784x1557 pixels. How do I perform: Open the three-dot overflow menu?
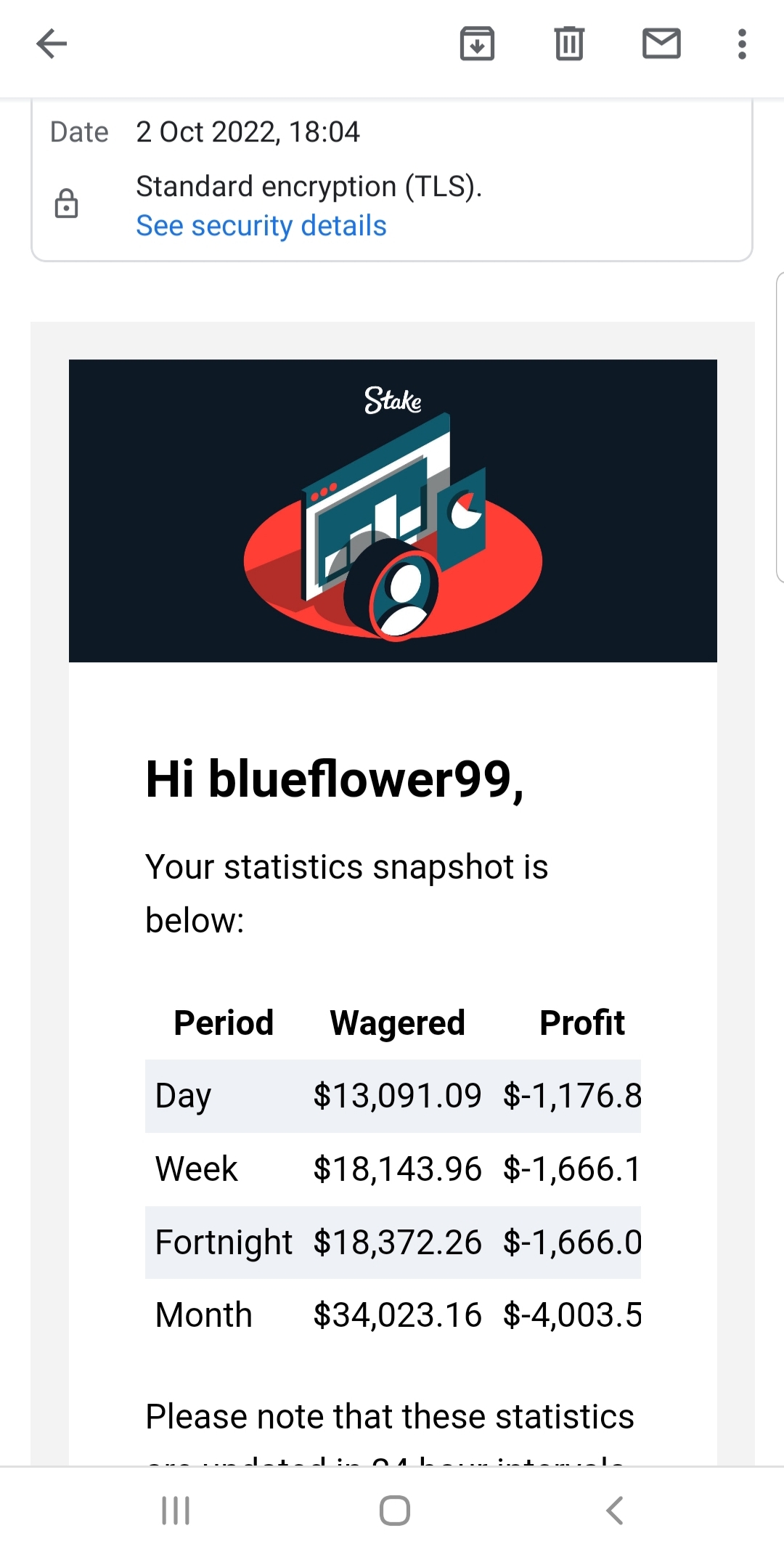pos(742,44)
